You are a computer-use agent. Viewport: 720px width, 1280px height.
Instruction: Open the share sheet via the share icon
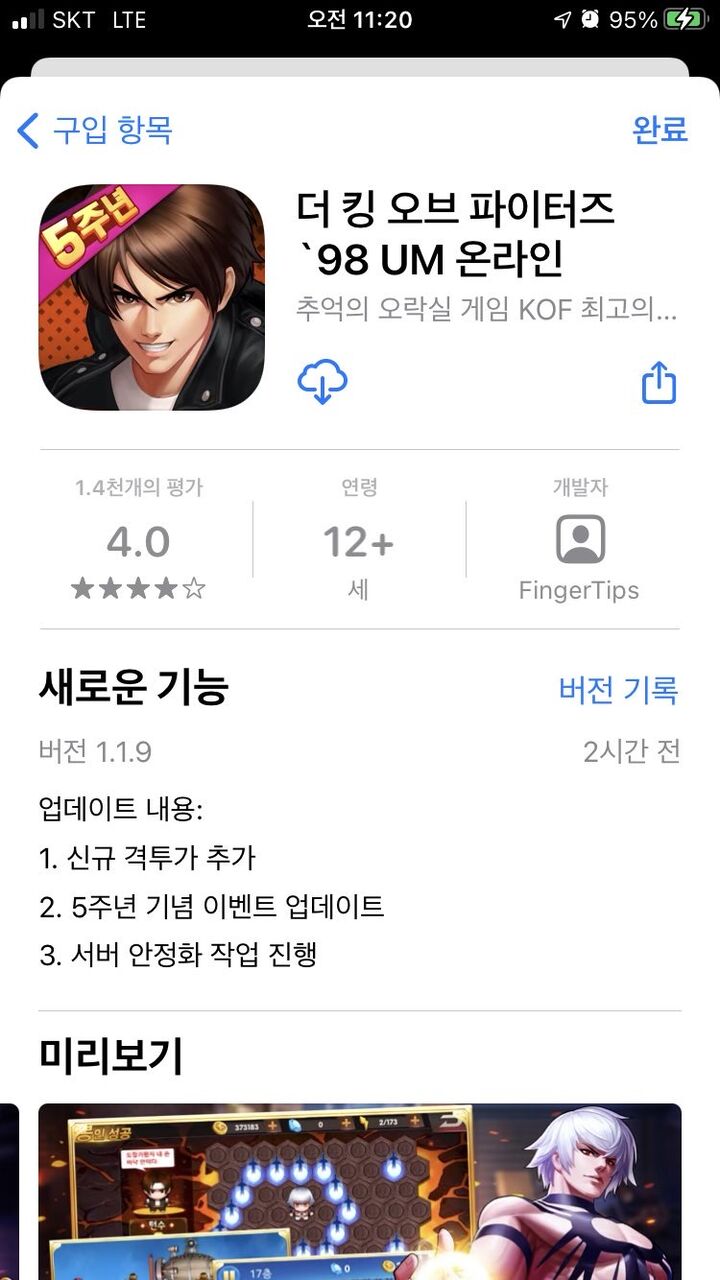point(657,378)
